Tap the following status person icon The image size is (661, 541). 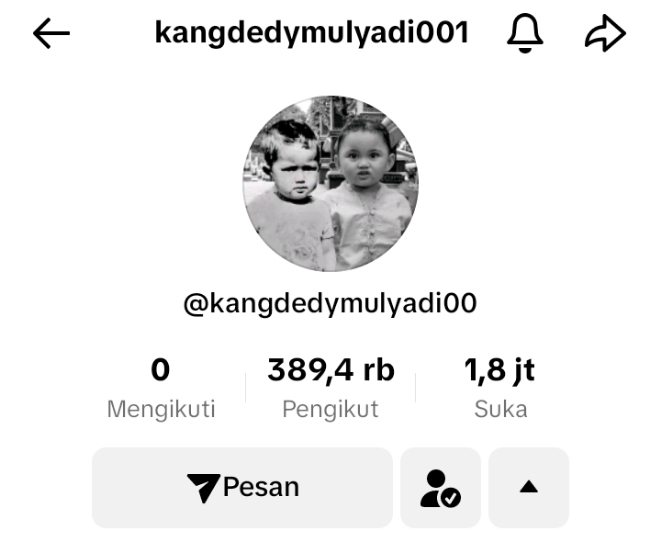click(x=440, y=488)
